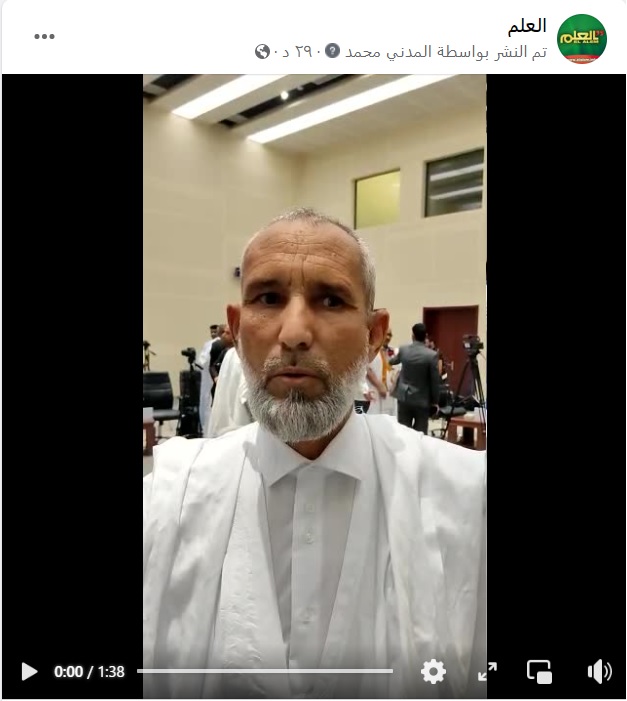The image size is (627, 701).
Task: Open the العلم page profile picture
Action: coord(582,39)
